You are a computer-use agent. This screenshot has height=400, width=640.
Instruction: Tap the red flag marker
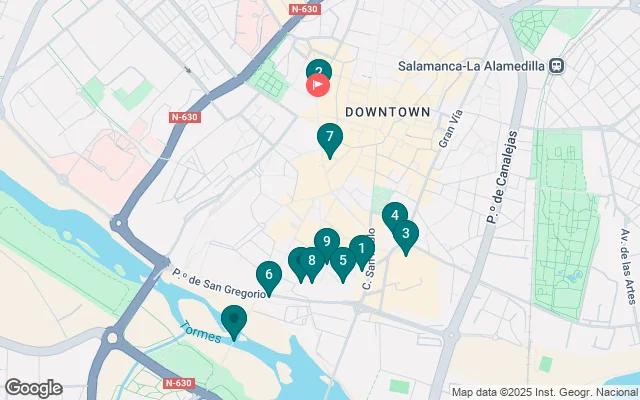click(x=316, y=85)
